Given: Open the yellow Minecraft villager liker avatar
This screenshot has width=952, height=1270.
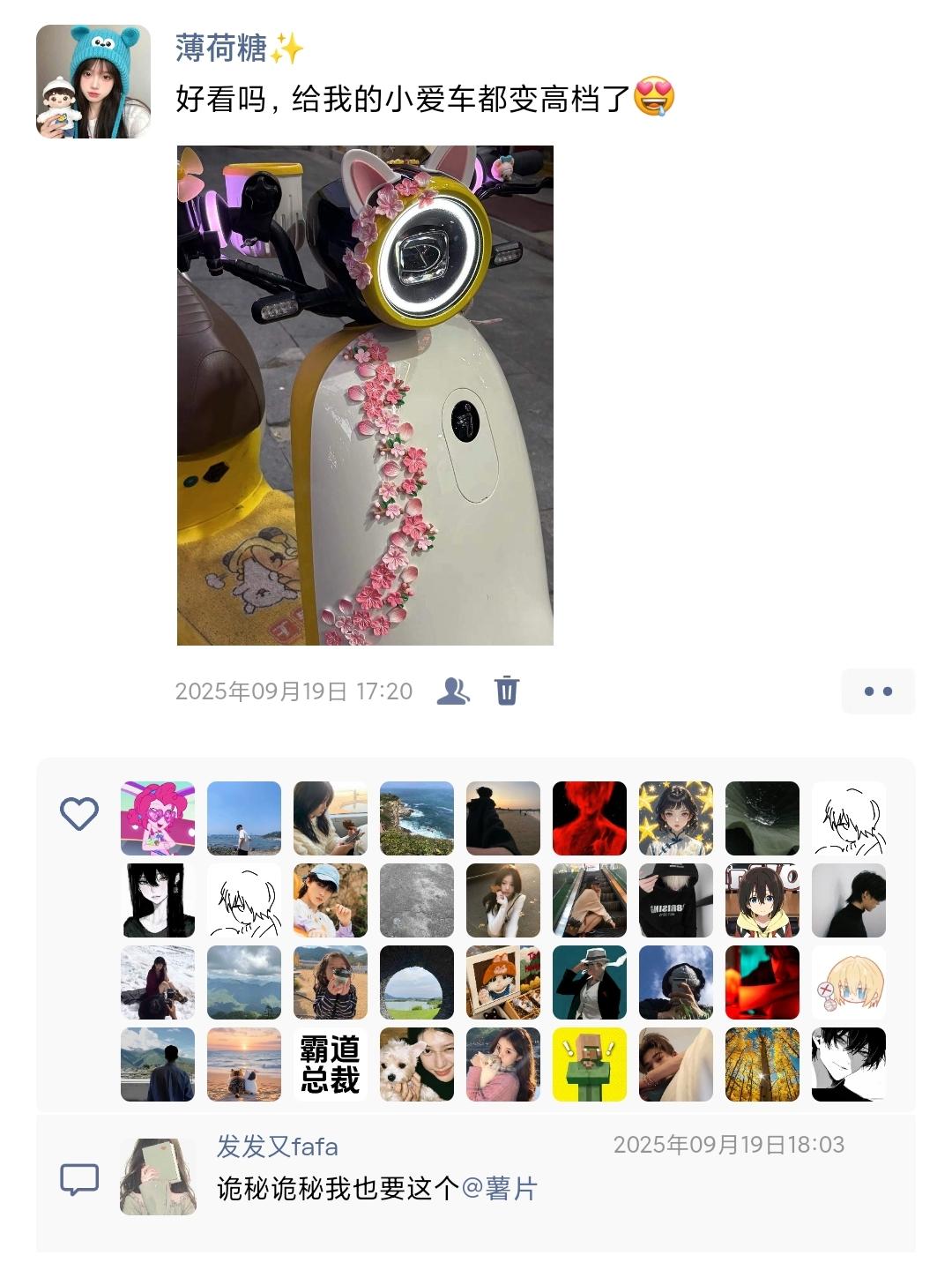Looking at the screenshot, I should pos(590,1065).
